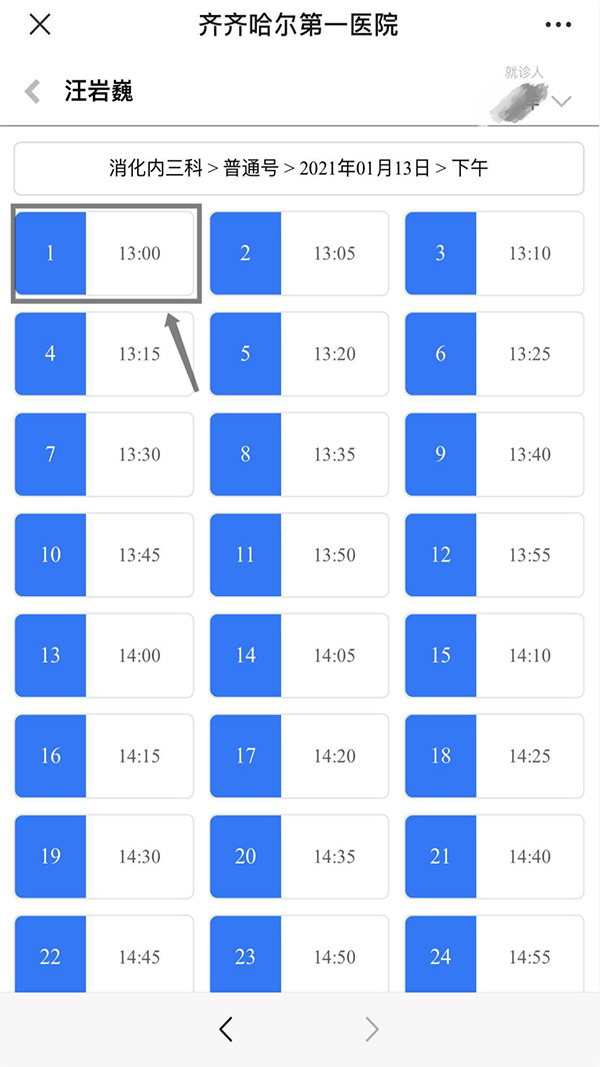Screen dimensions: 600x1067
Task: Pick number 12 at 13:55
Action: coord(495,555)
